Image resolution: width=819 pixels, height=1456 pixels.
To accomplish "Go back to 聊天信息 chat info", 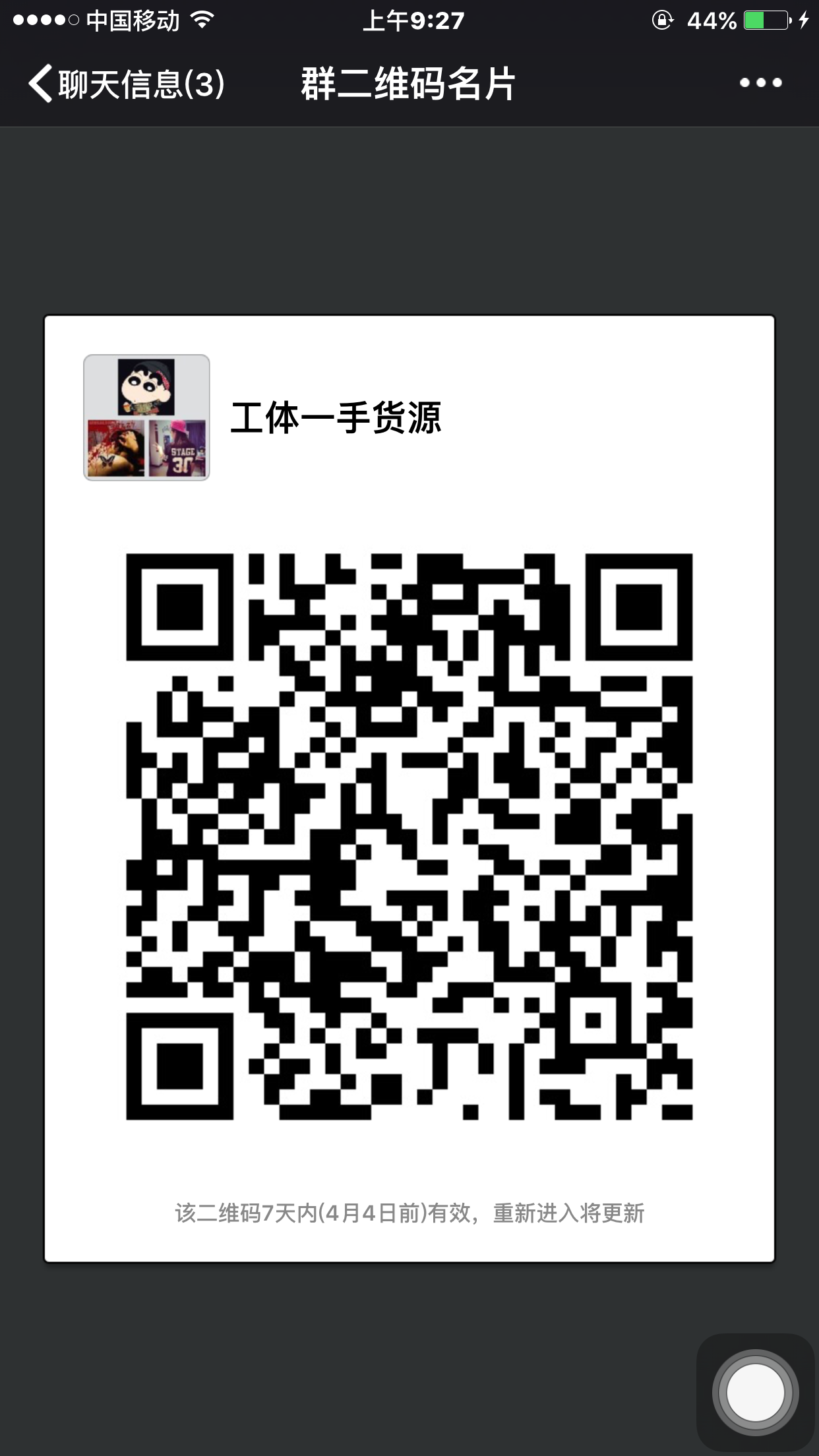I will tap(125, 84).
